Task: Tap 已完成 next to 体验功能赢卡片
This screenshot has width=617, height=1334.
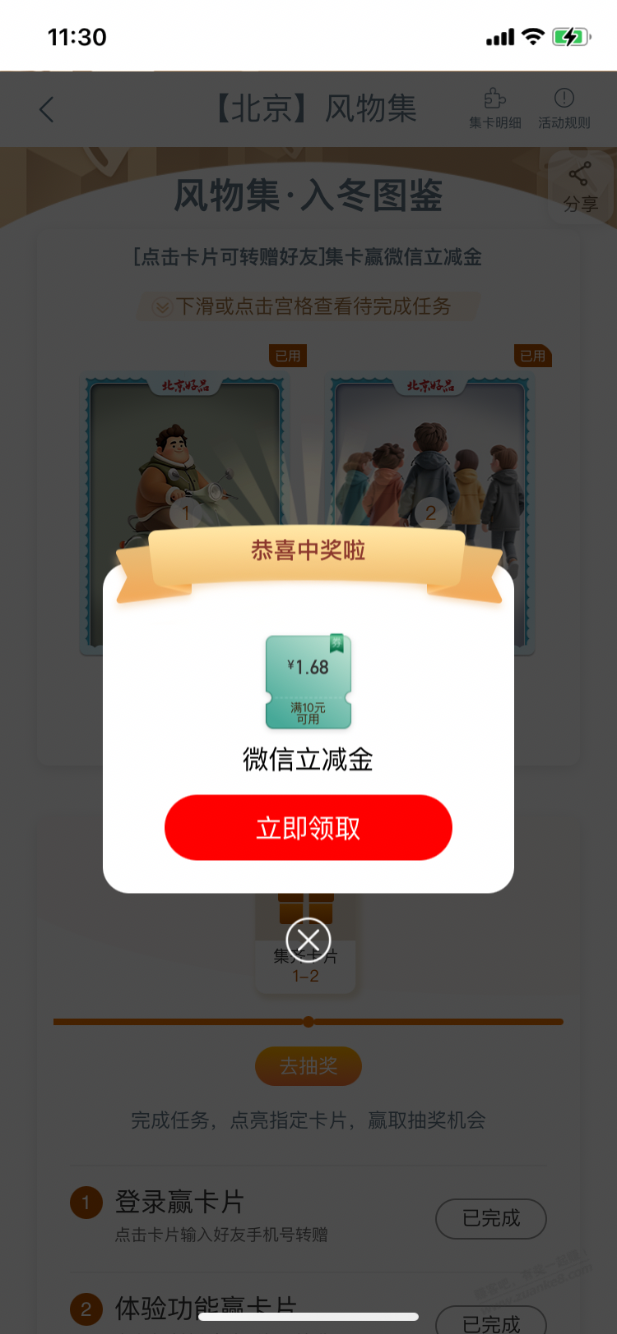Action: pyautogui.click(x=491, y=1320)
